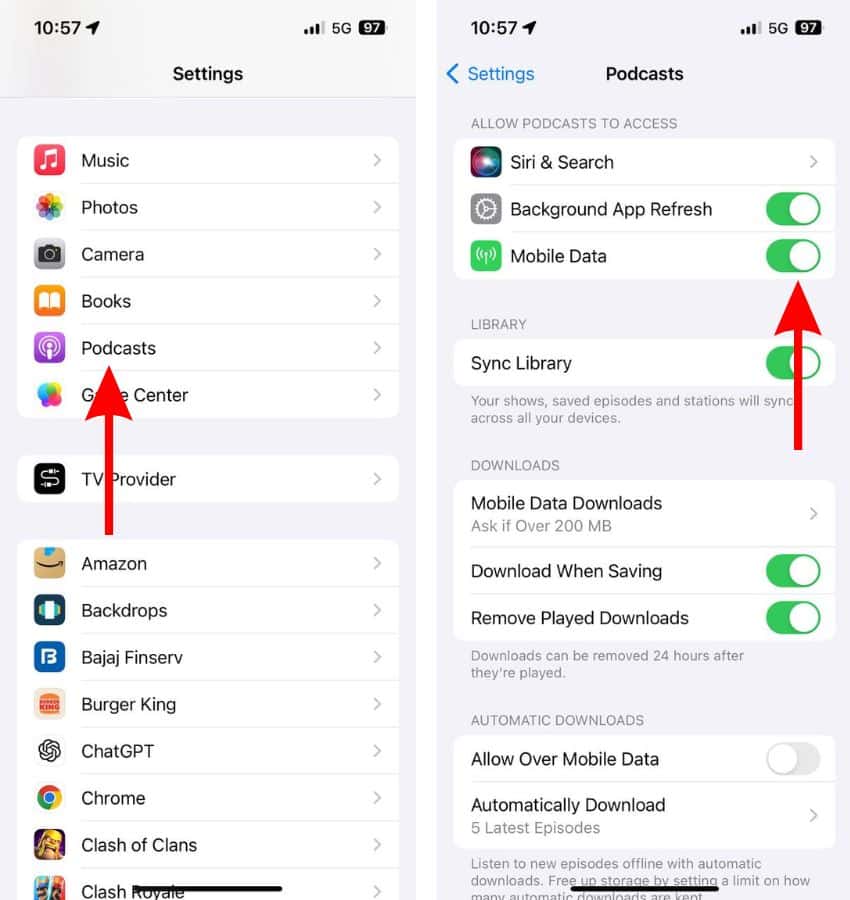Enable Allow Over Mobile Data
The width and height of the screenshot is (850, 900).
pyautogui.click(x=792, y=759)
